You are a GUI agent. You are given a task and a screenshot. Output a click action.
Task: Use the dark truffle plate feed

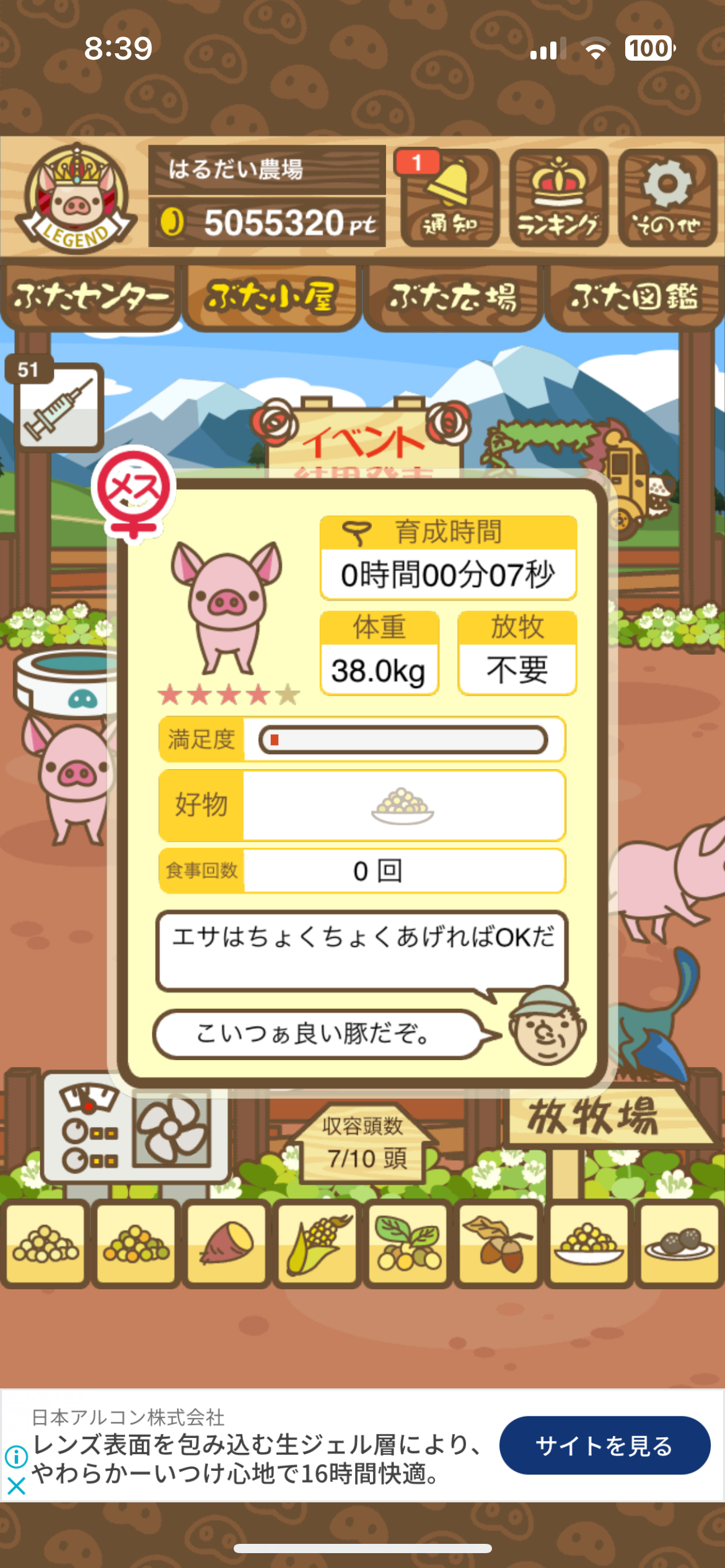pos(679,1243)
